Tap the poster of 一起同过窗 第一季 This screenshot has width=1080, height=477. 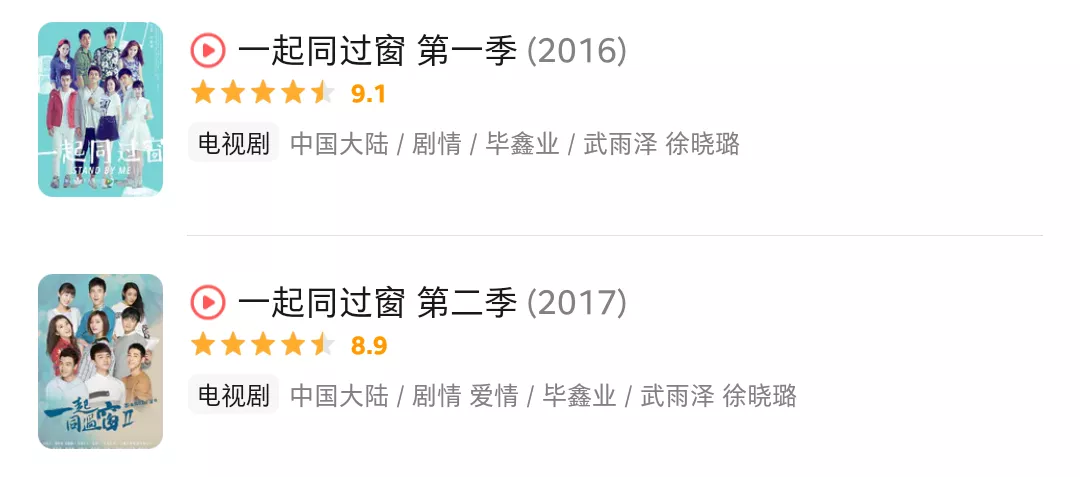pos(100,110)
